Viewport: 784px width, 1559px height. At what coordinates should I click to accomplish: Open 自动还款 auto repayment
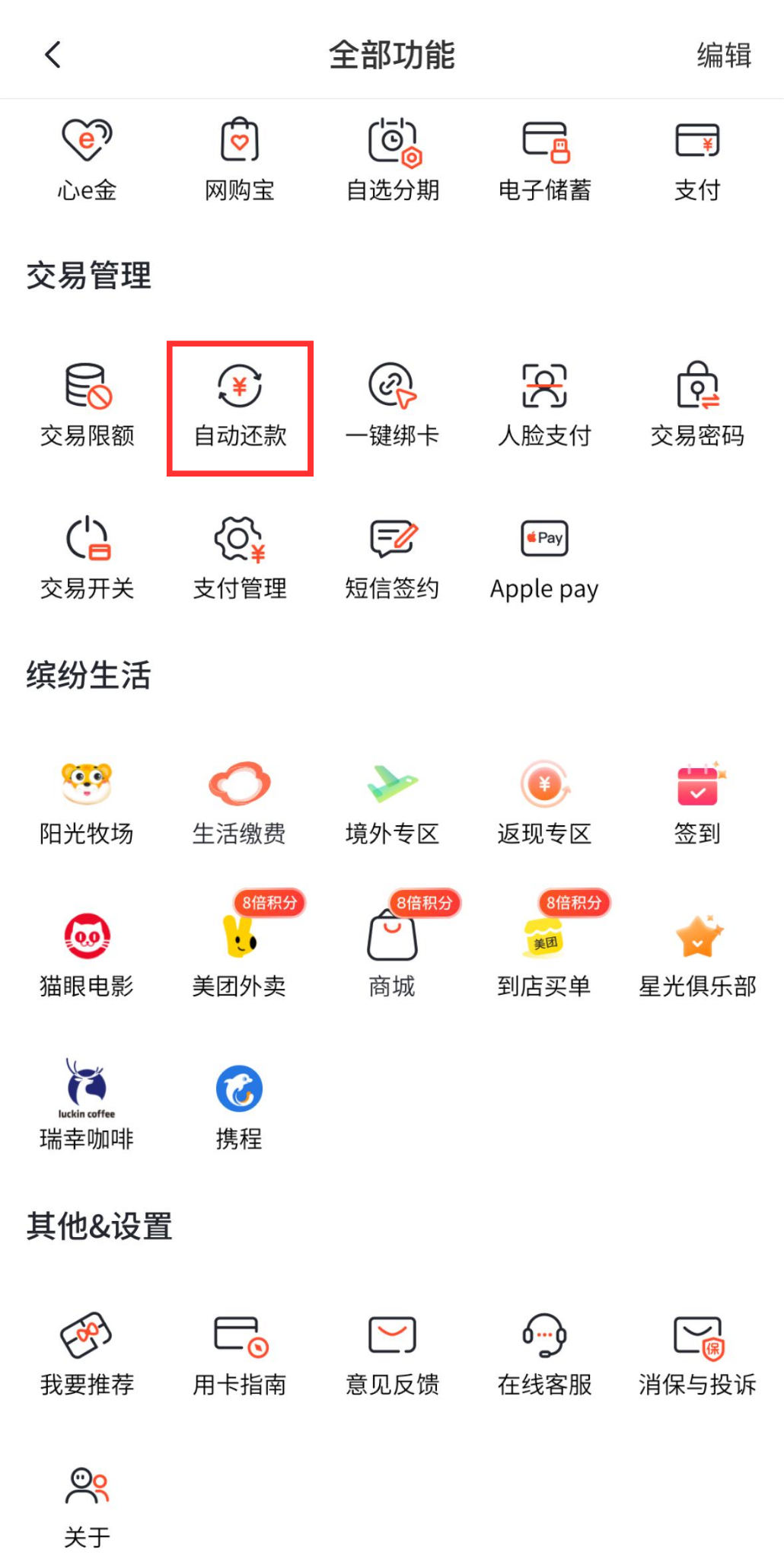(x=240, y=407)
